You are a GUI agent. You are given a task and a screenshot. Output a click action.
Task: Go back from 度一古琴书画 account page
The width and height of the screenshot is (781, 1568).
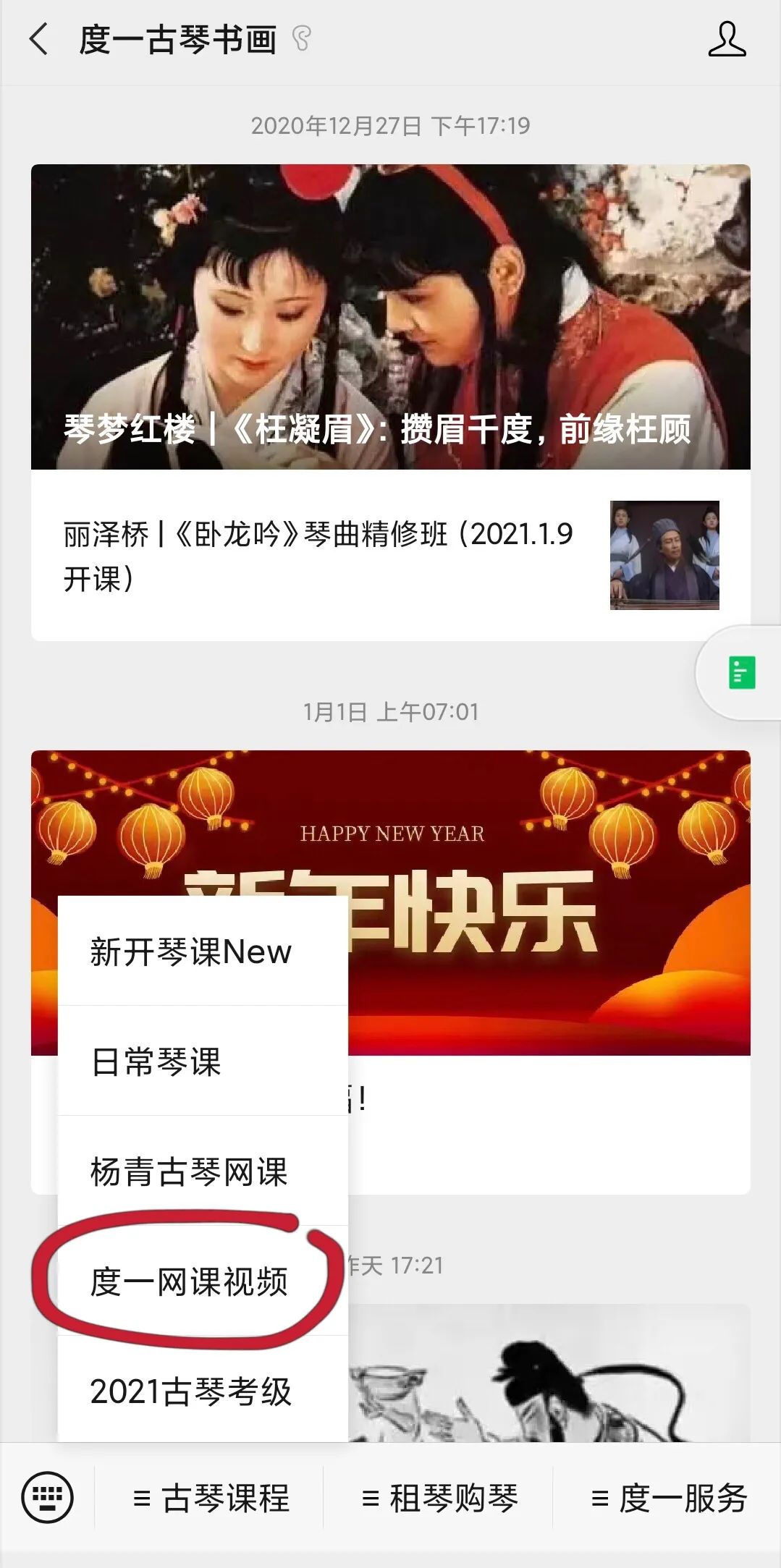(39, 39)
